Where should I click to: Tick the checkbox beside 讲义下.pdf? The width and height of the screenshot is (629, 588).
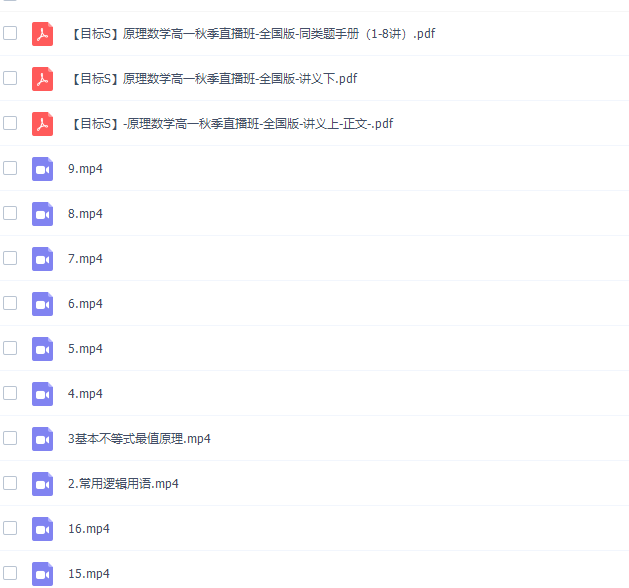click(x=10, y=78)
